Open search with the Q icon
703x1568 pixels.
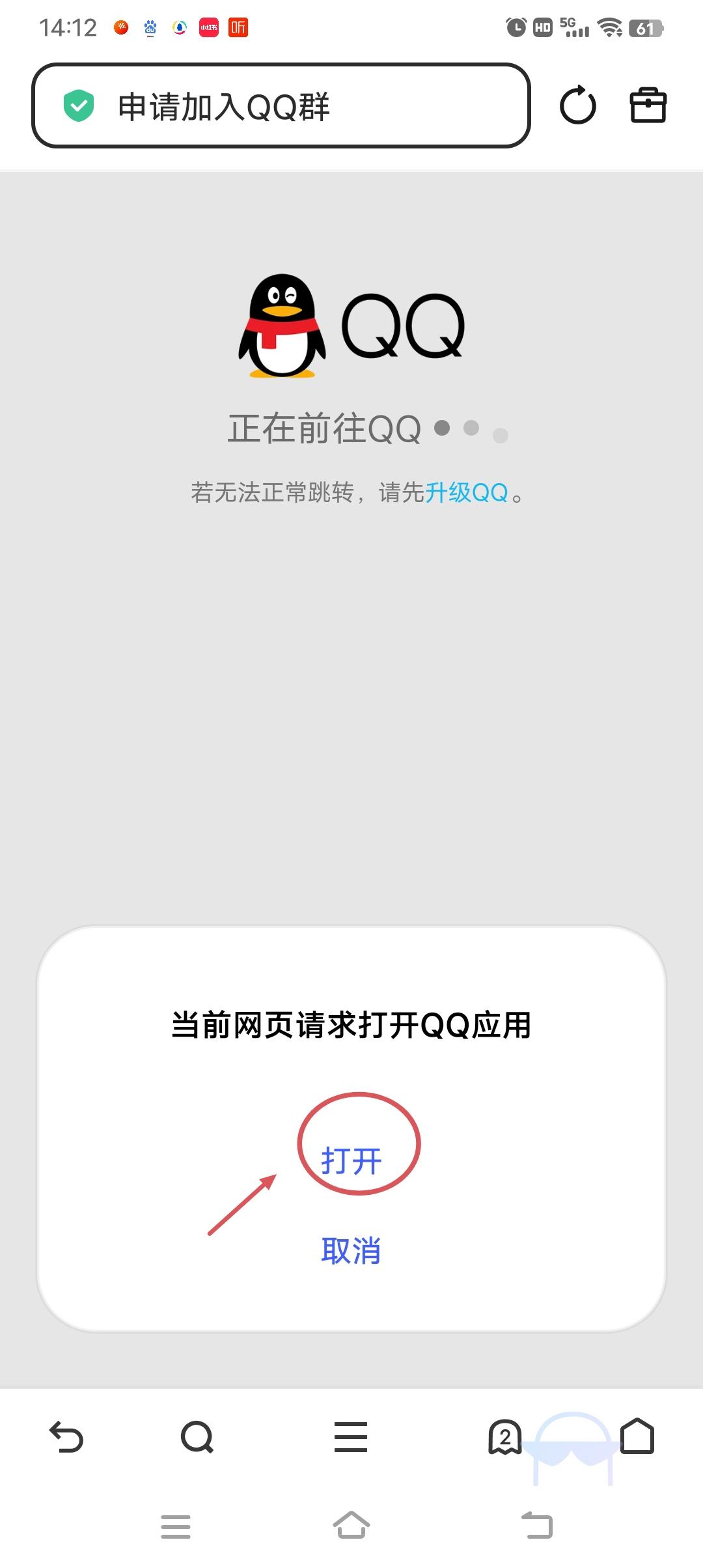point(197,1439)
